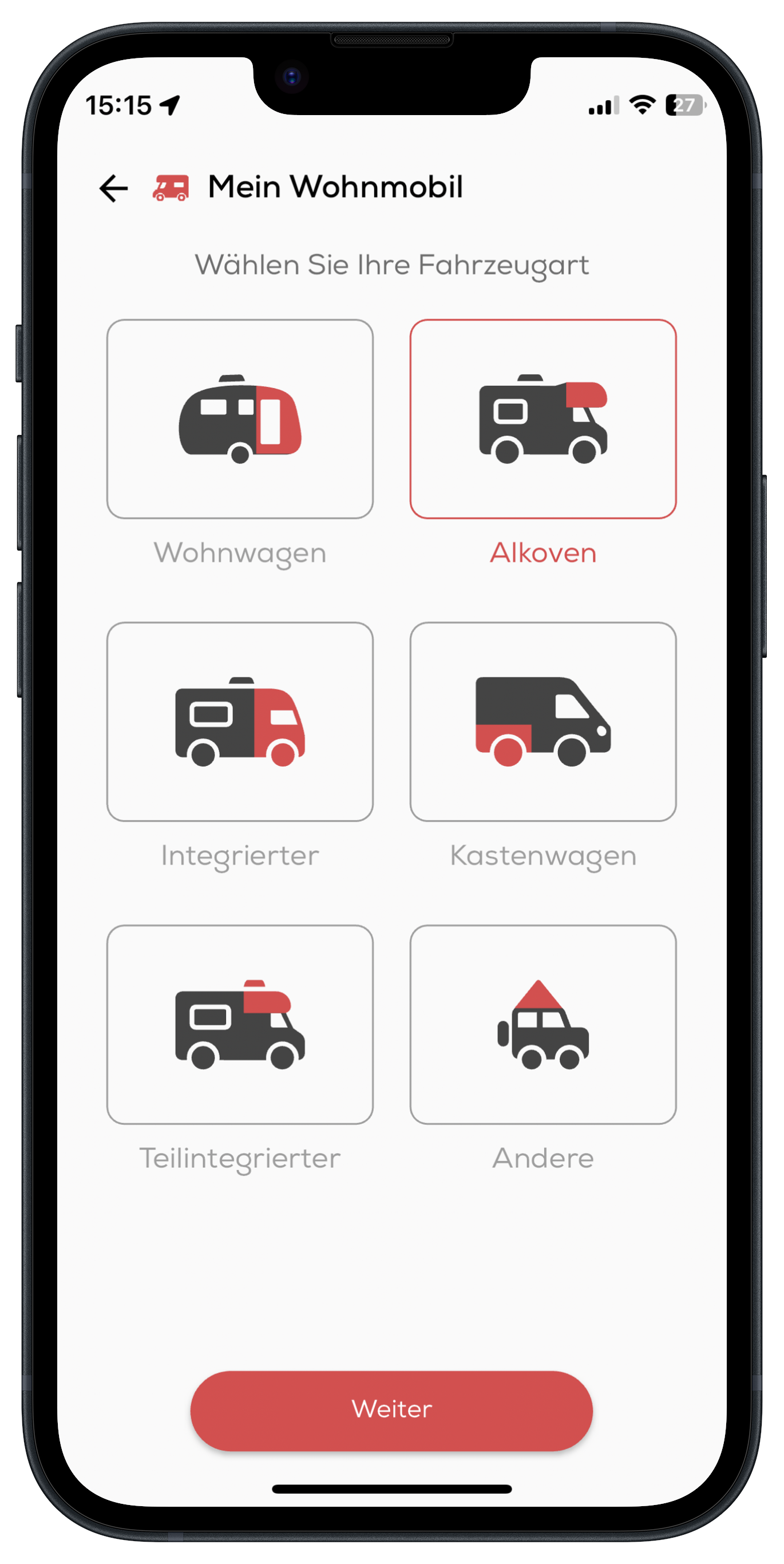Select the Andere vehicle option
The image size is (784, 1564).
543,1024
